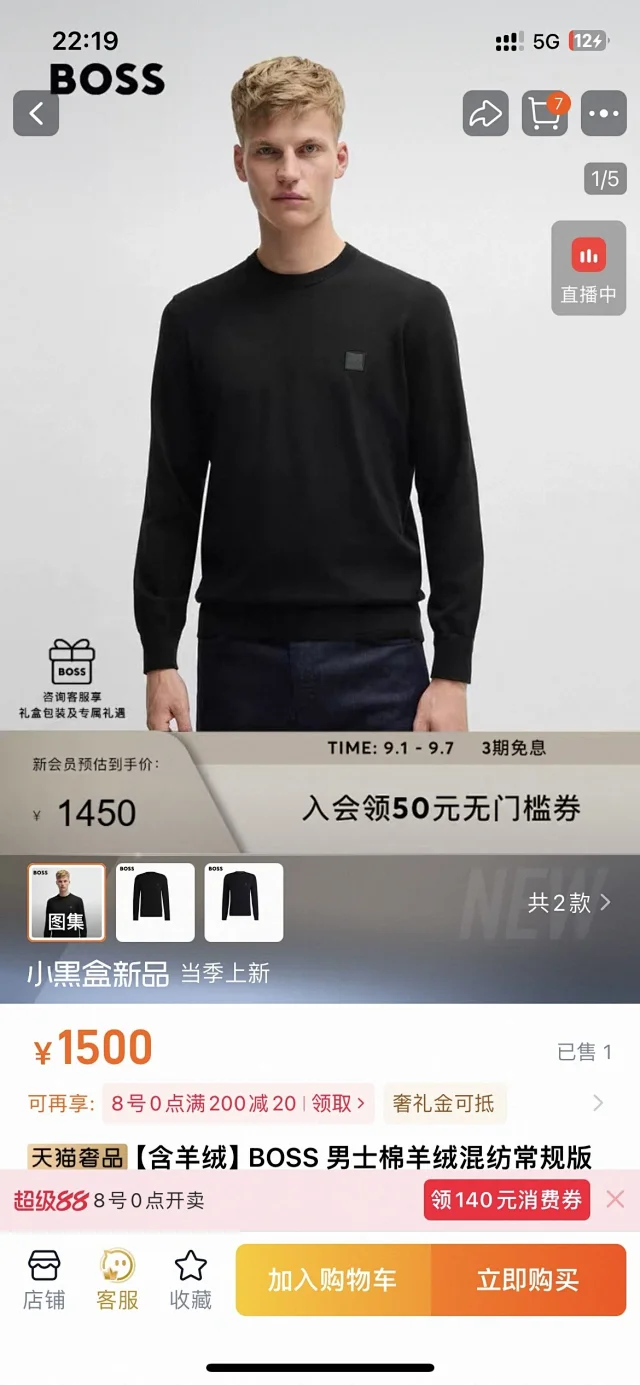
Task: Contact 客服 customer service
Action: [x=117, y=1279]
